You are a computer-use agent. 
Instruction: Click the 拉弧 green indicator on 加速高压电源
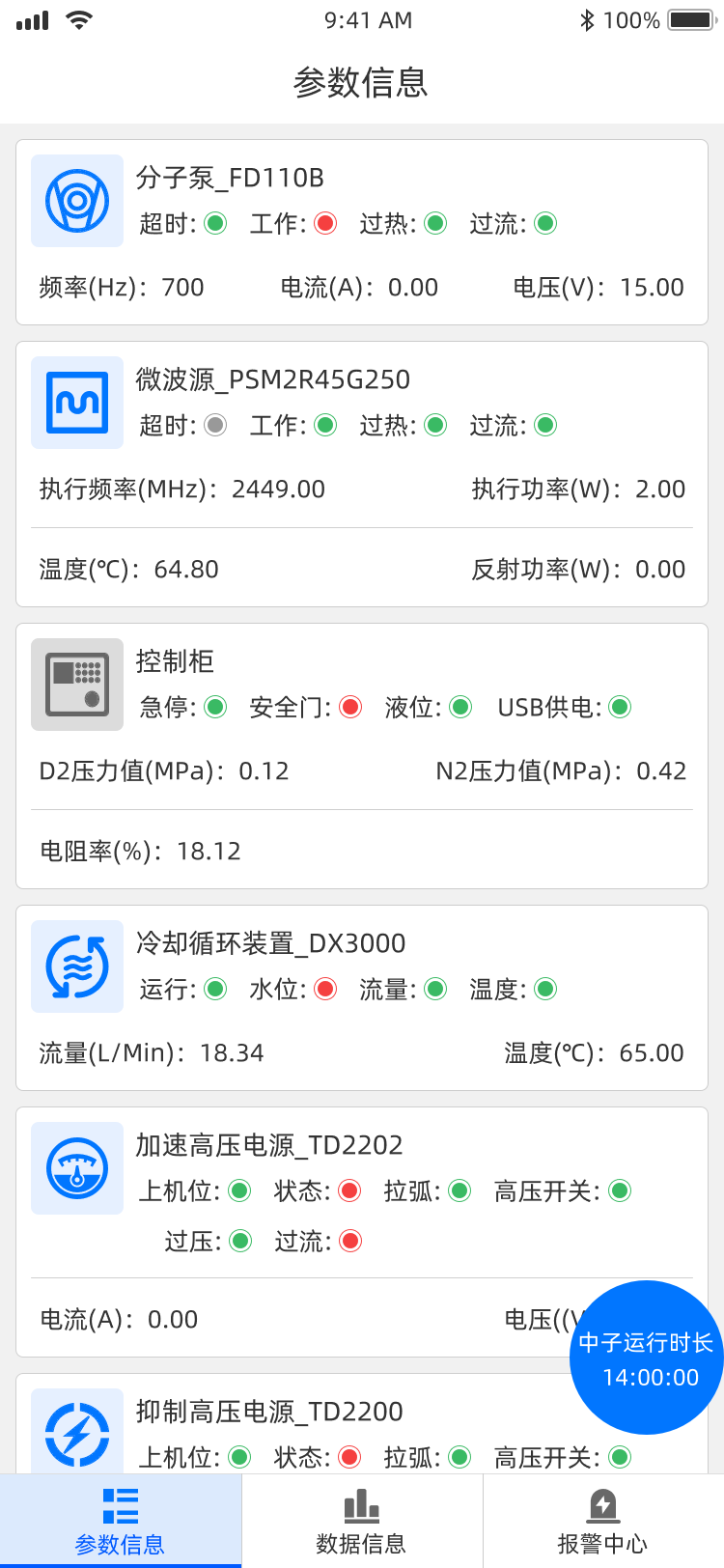[x=459, y=1190]
